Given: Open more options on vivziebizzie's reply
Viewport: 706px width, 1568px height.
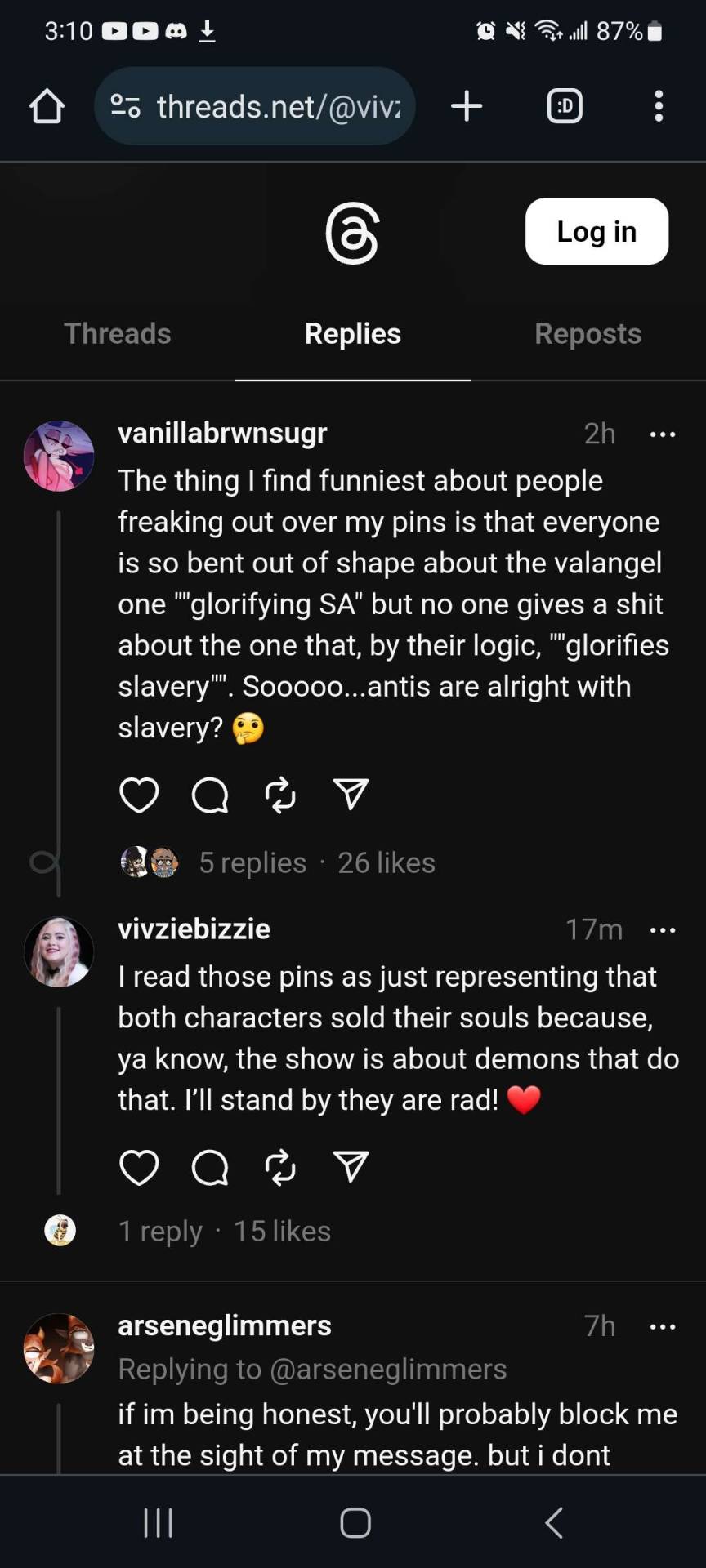Looking at the screenshot, I should (662, 930).
